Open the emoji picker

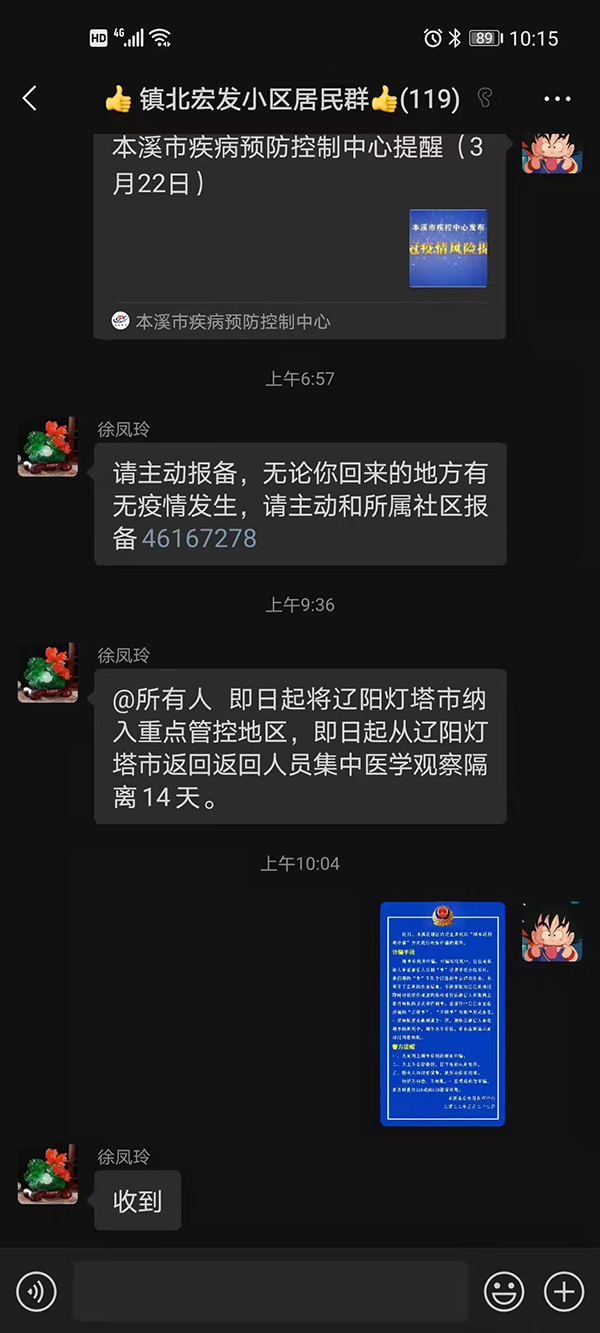pyautogui.click(x=504, y=1292)
